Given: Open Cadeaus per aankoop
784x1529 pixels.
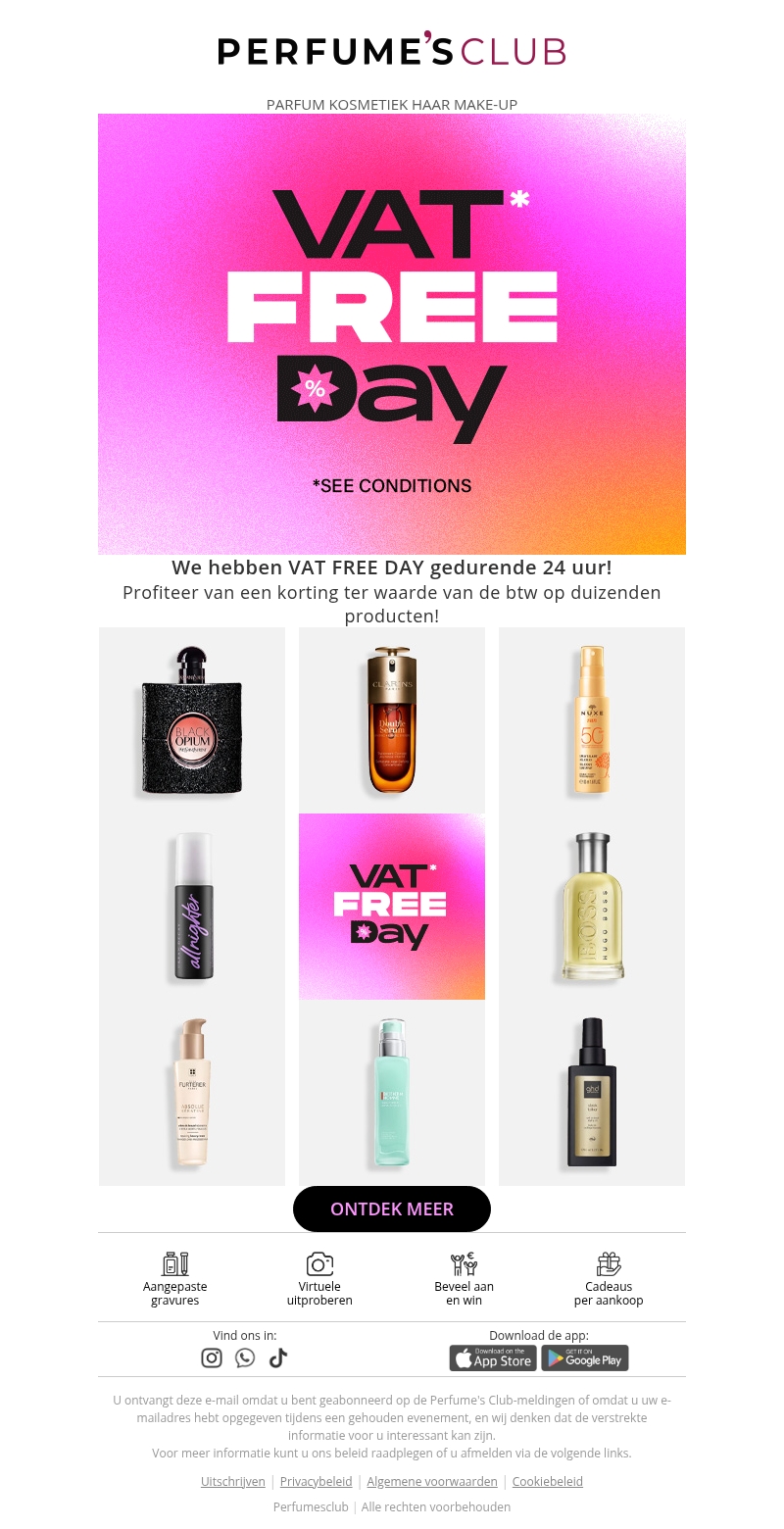Looking at the screenshot, I should coord(609,1279).
